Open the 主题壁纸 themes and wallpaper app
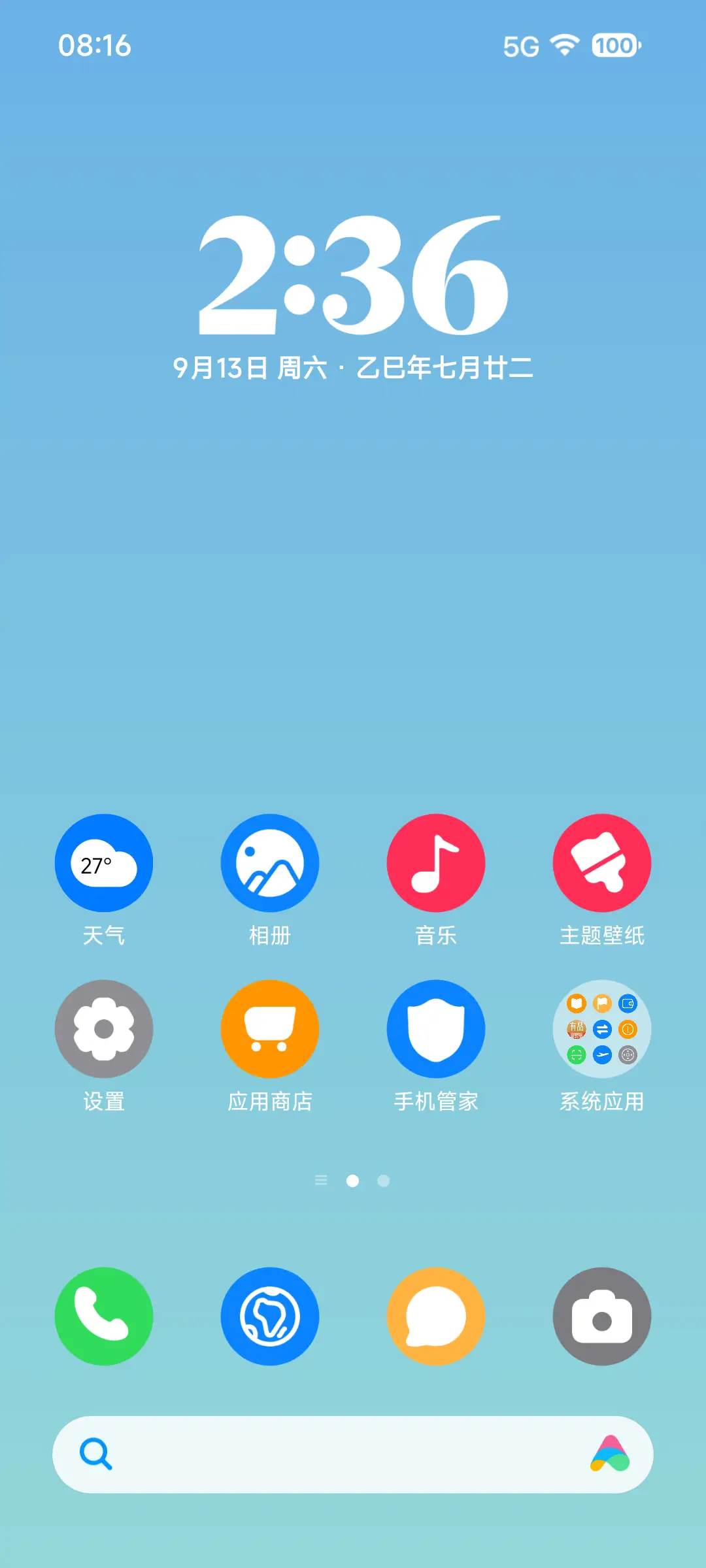The height and width of the screenshot is (1568, 706). (x=601, y=862)
